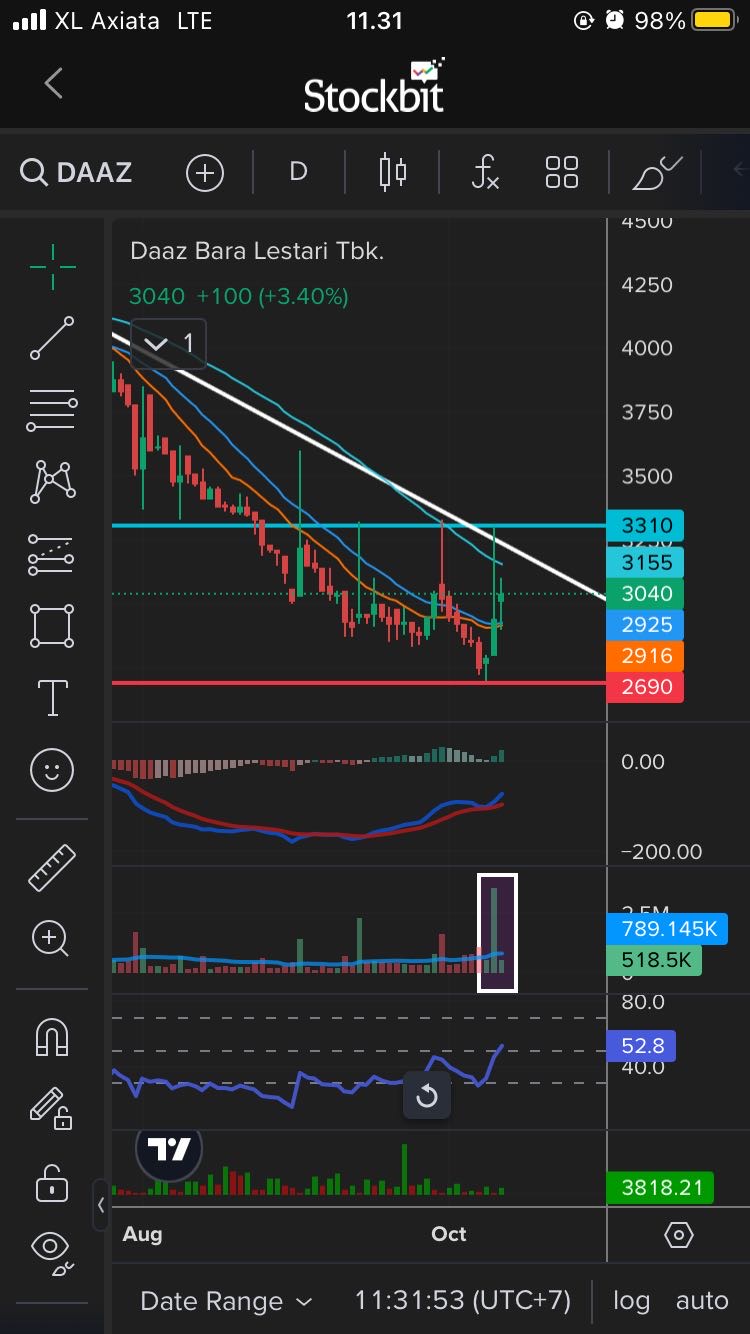Viewport: 750px width, 1334px height.
Task: Select the trend line drawing tool
Action: pyautogui.click(x=52, y=338)
